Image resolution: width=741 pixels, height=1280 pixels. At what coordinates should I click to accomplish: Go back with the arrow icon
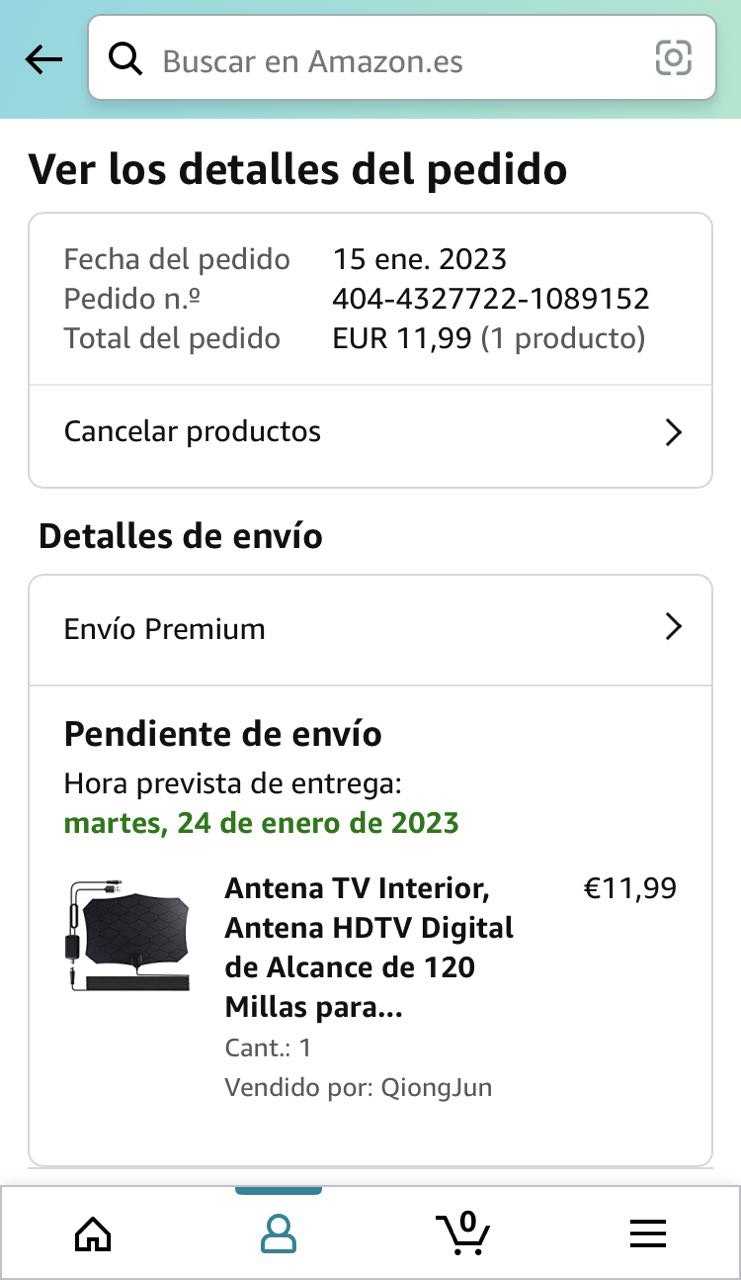(x=43, y=60)
